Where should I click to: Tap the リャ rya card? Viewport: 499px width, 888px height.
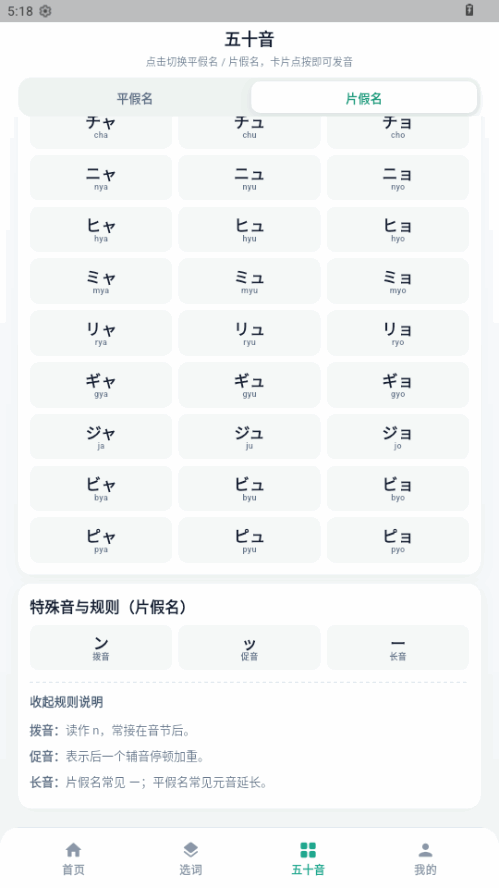click(101, 333)
